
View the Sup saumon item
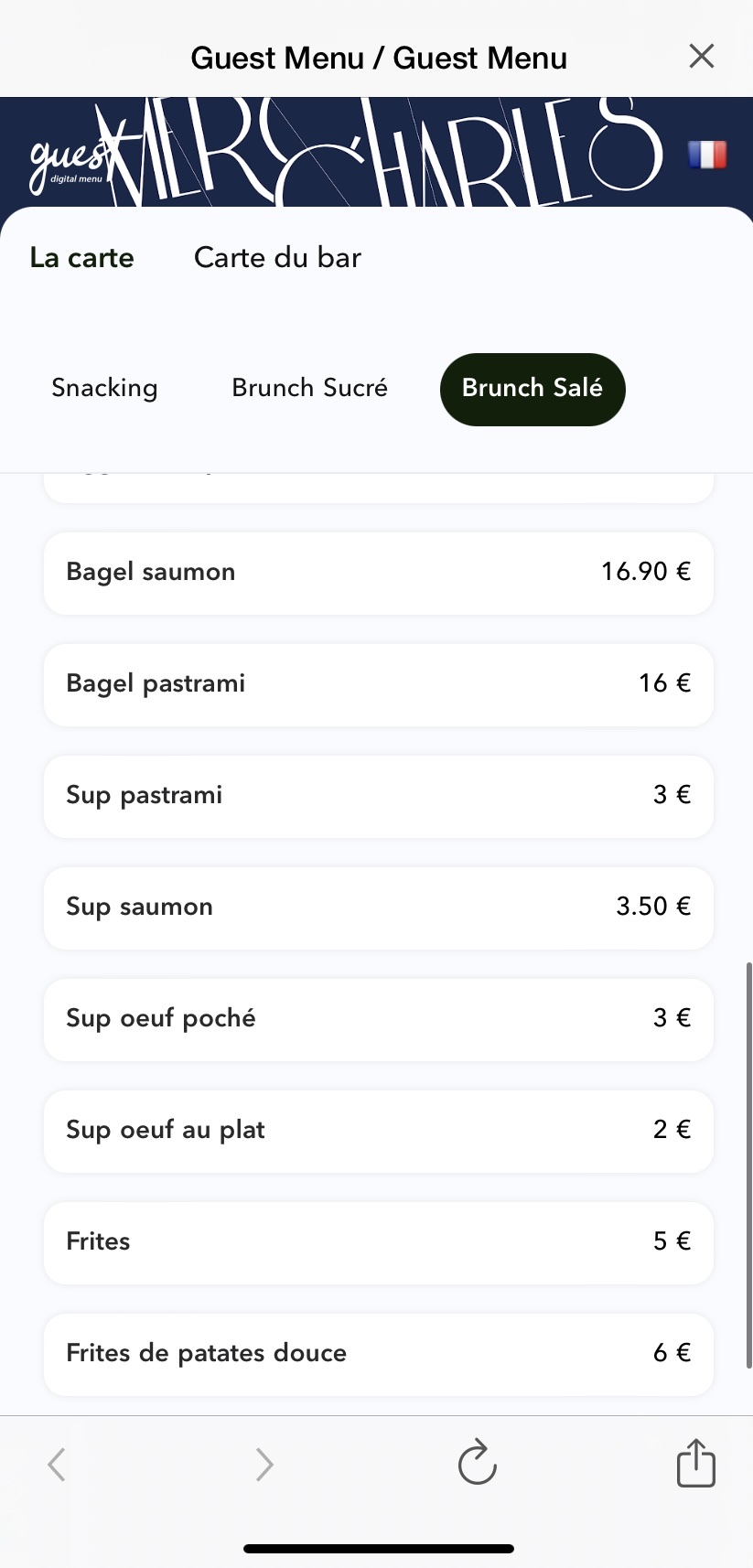click(378, 908)
